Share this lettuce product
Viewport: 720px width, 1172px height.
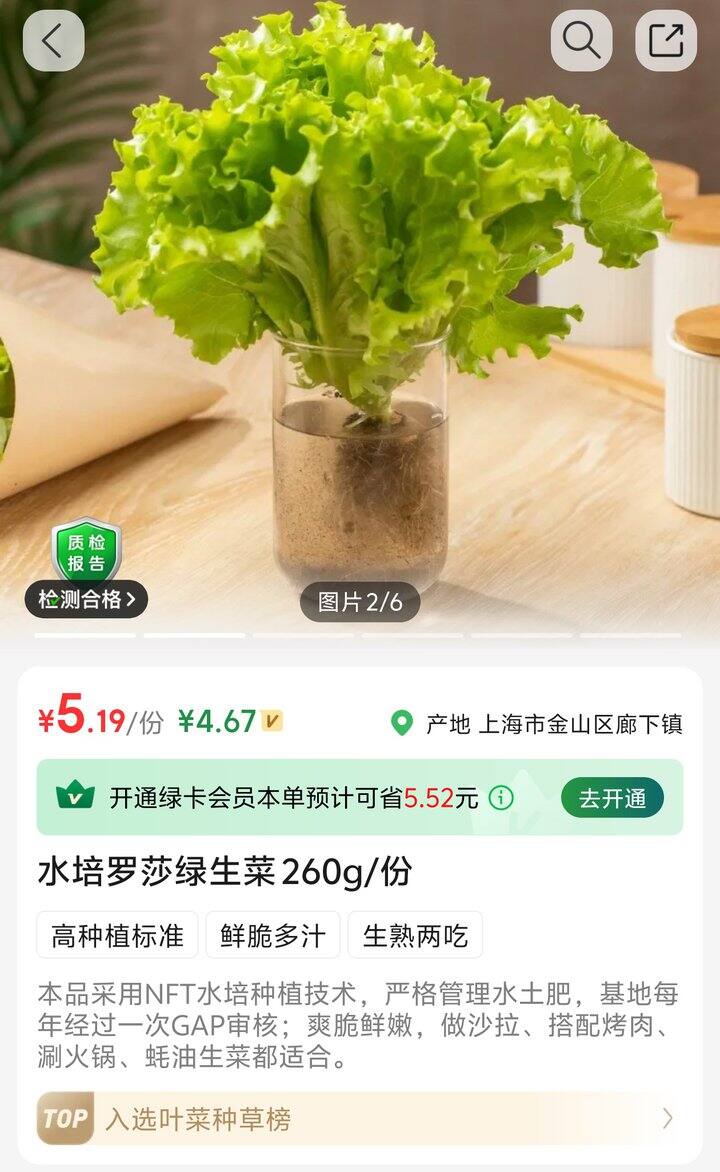[665, 40]
